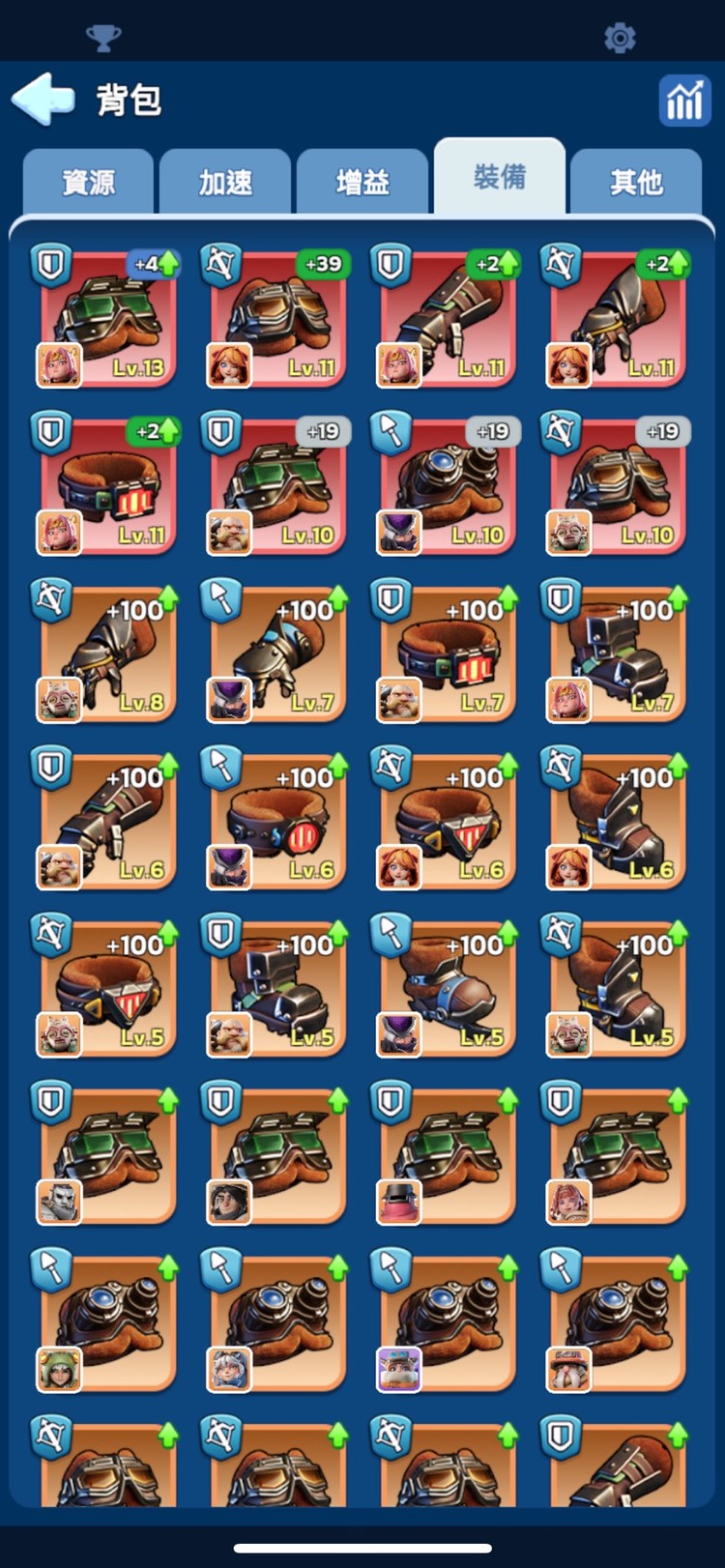This screenshot has width=725, height=1568.
Task: Switch to the 資源 tab
Action: (x=88, y=182)
